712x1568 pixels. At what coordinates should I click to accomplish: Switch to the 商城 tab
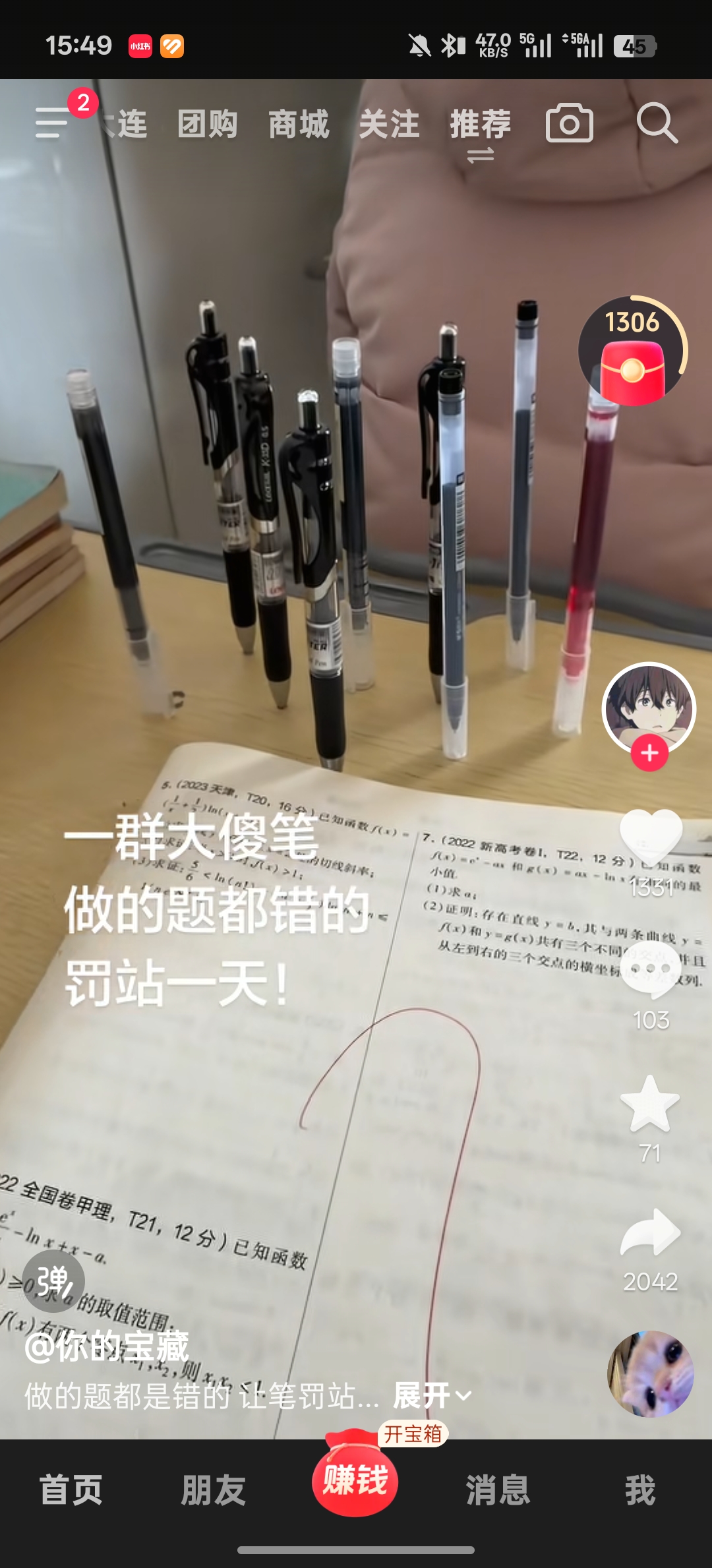[299, 125]
